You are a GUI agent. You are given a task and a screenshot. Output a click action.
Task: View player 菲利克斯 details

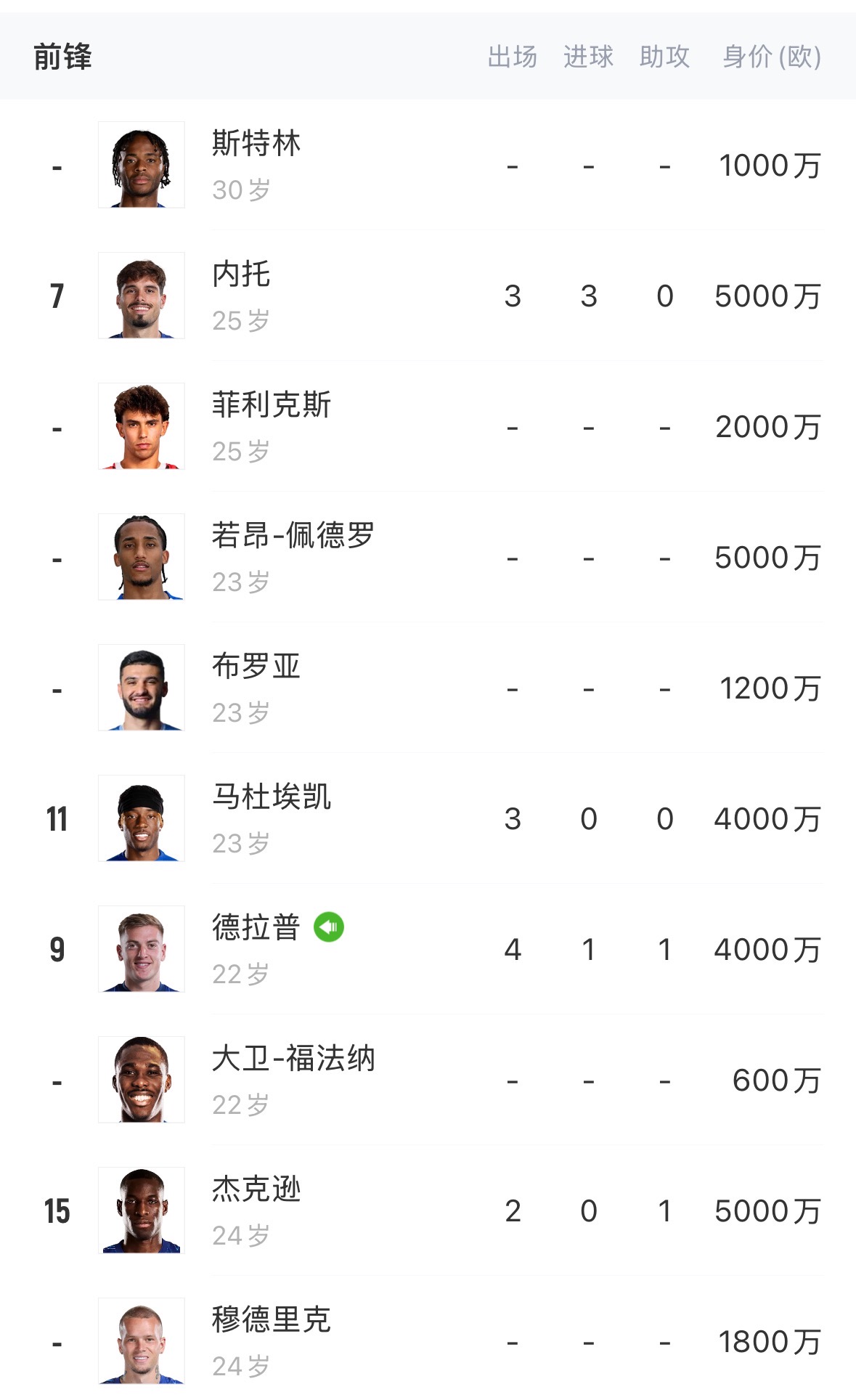[x=428, y=426]
